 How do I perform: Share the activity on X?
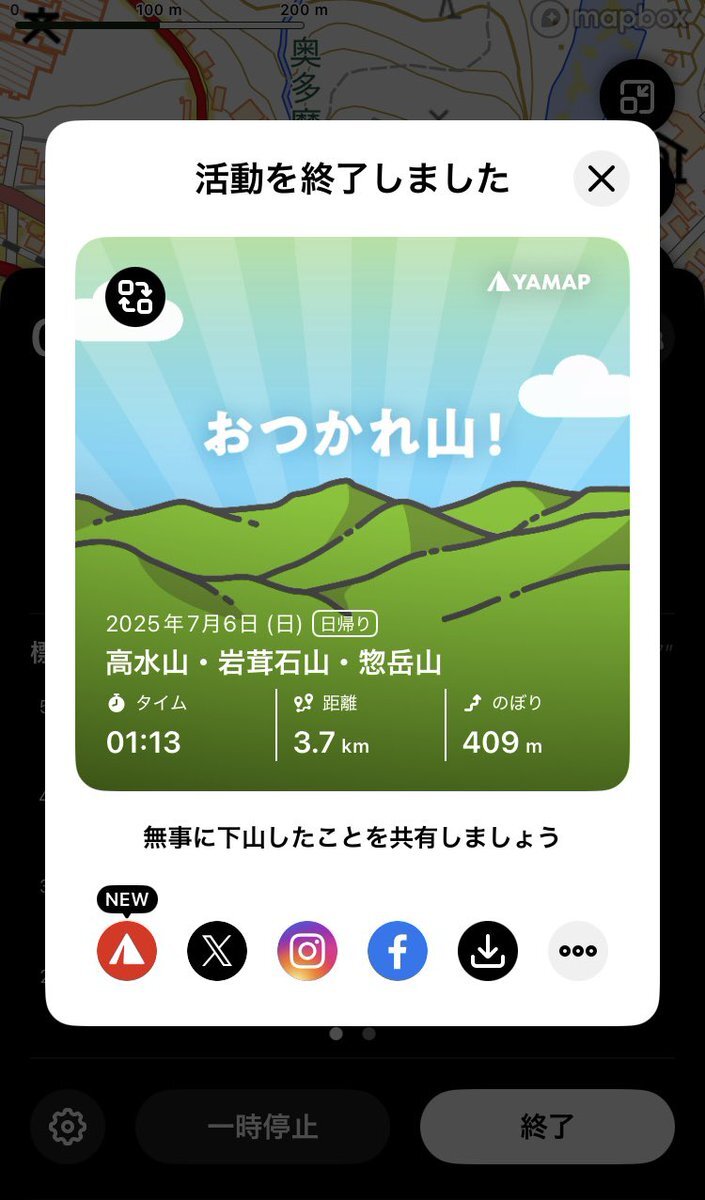tap(217, 950)
